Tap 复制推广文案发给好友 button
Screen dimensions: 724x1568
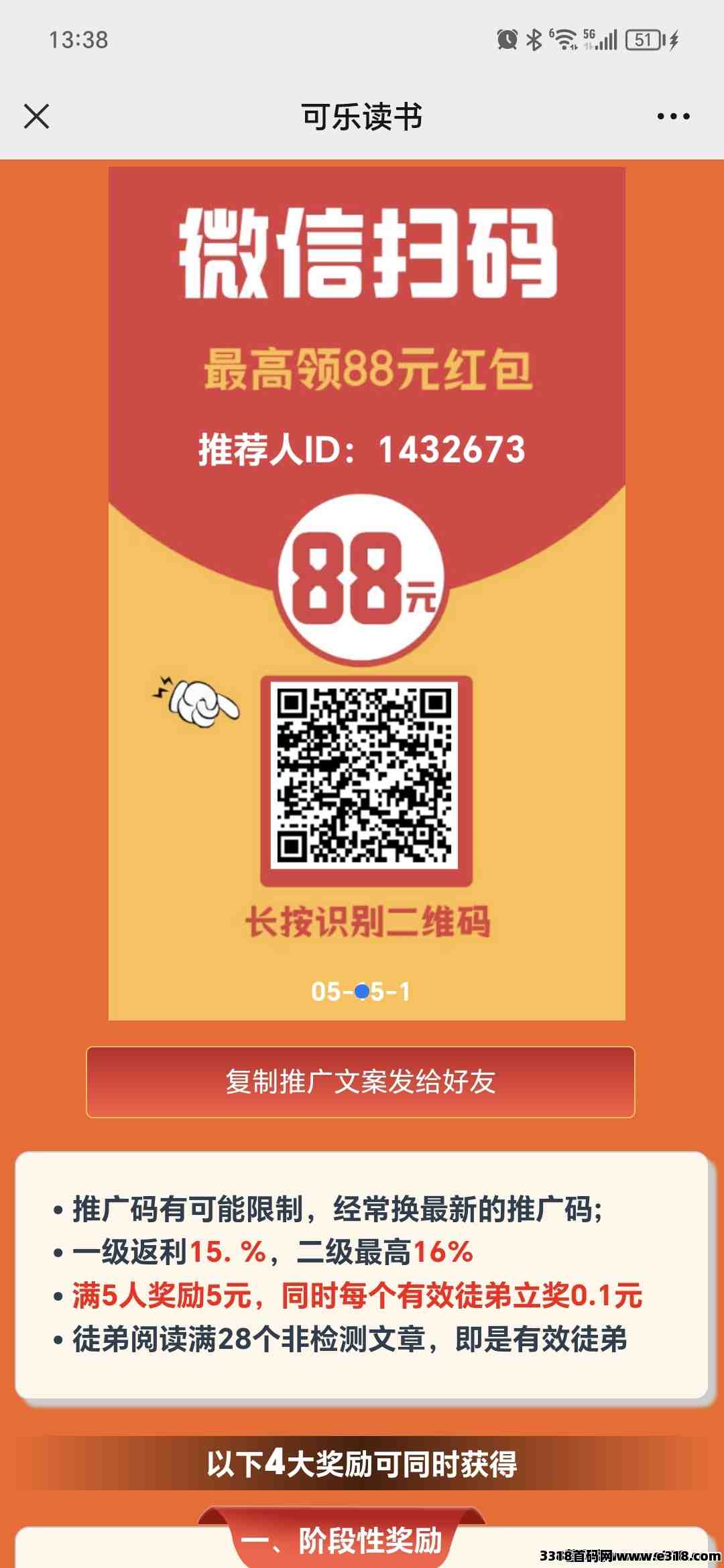coord(361,1082)
